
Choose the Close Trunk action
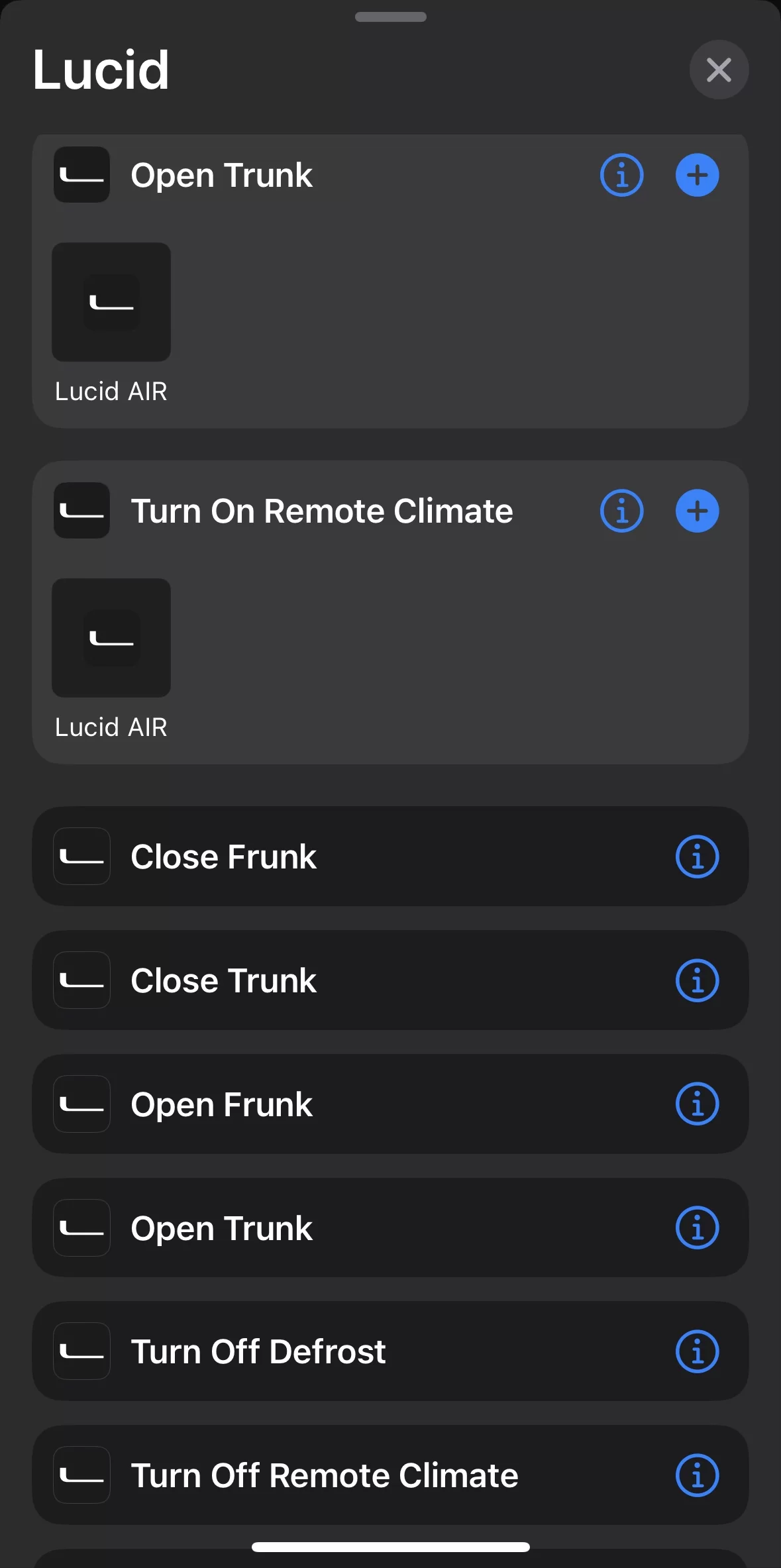point(390,980)
